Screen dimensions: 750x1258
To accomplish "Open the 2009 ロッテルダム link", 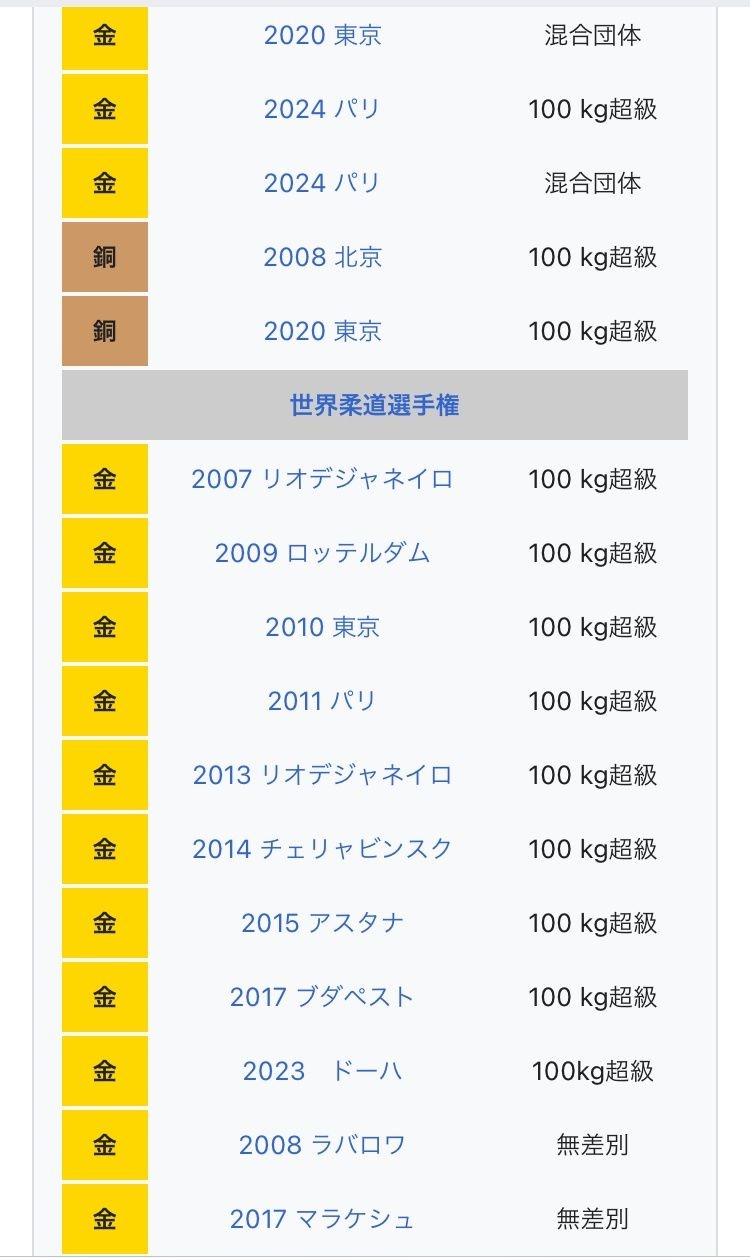I will [x=322, y=553].
